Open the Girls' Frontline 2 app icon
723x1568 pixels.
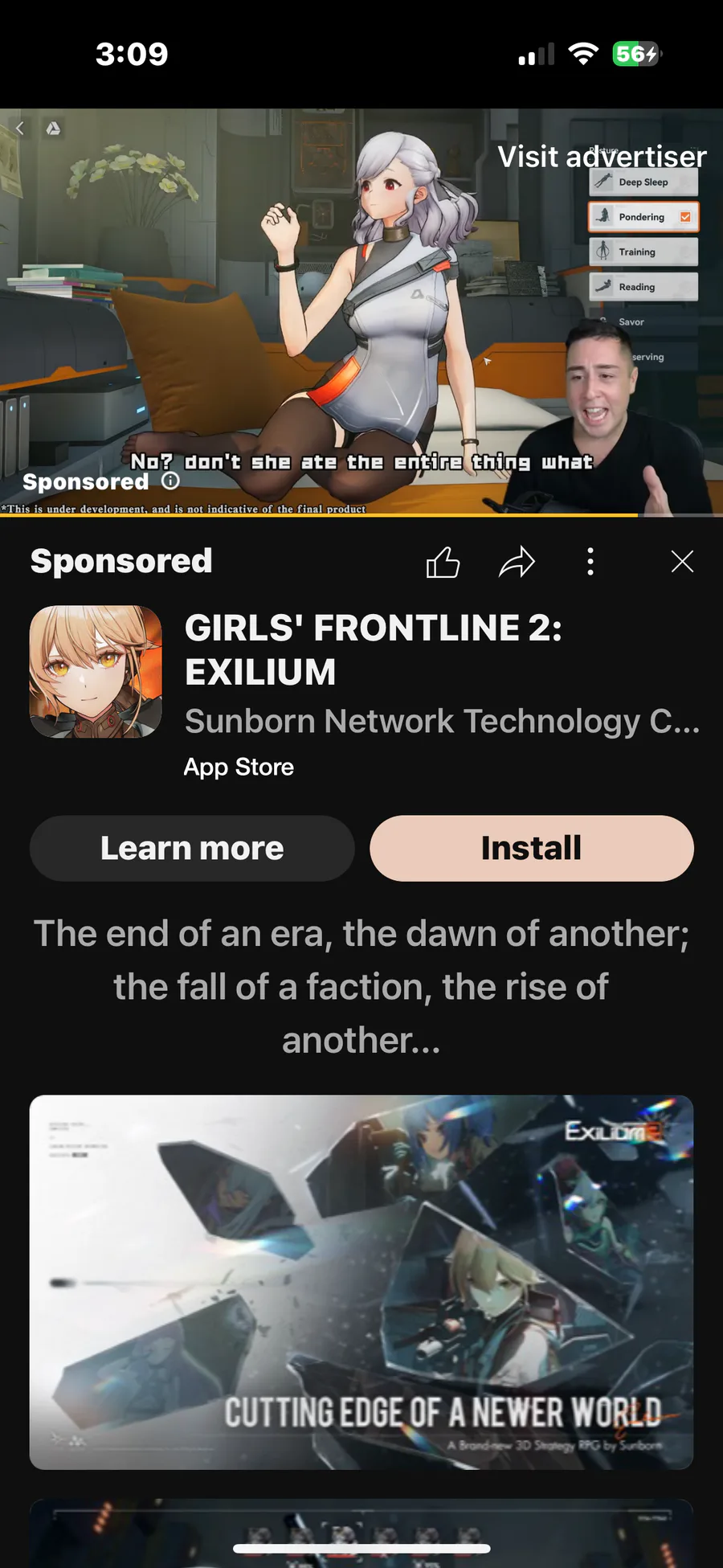click(x=96, y=672)
